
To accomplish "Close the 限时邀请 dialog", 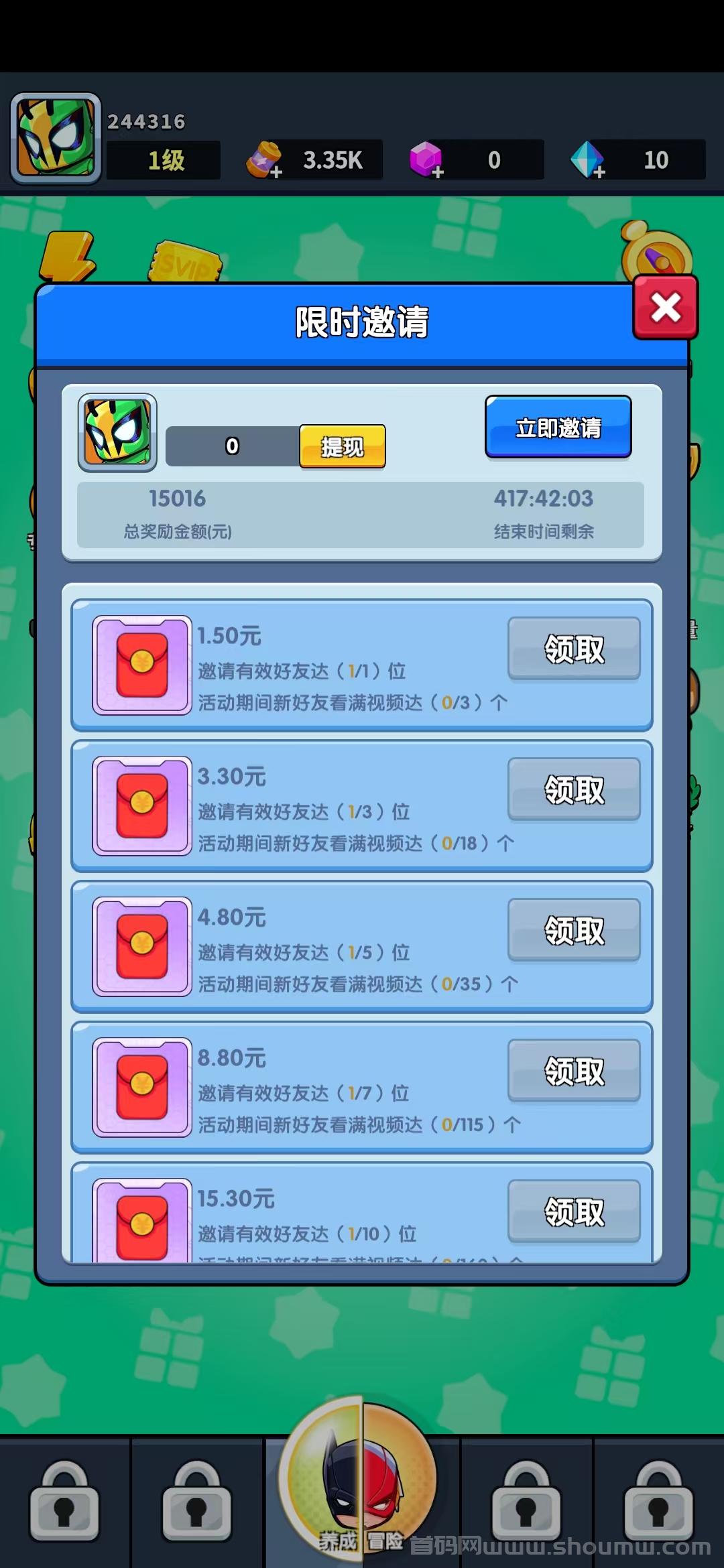I will point(665,307).
